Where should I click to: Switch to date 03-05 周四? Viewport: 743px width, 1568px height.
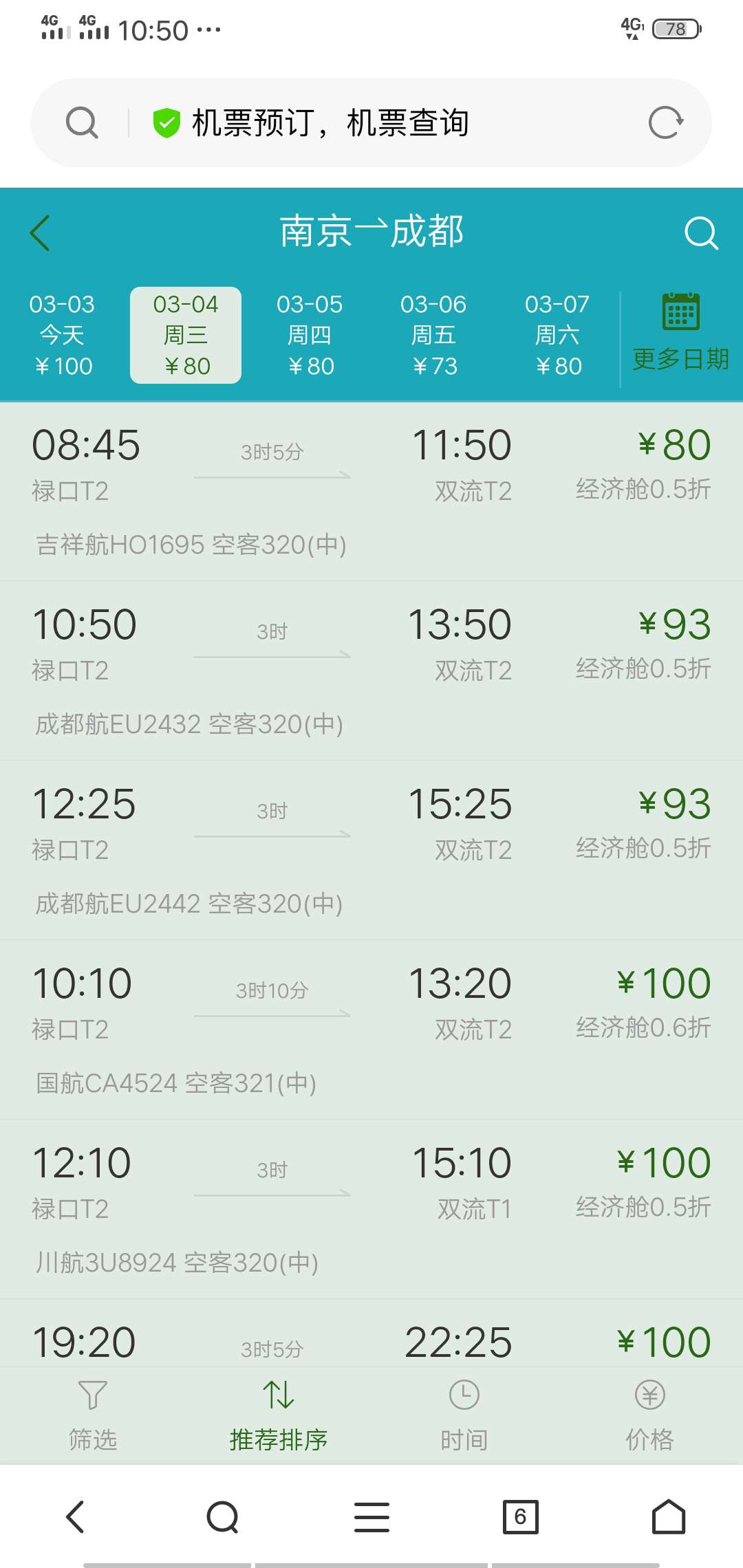point(310,335)
